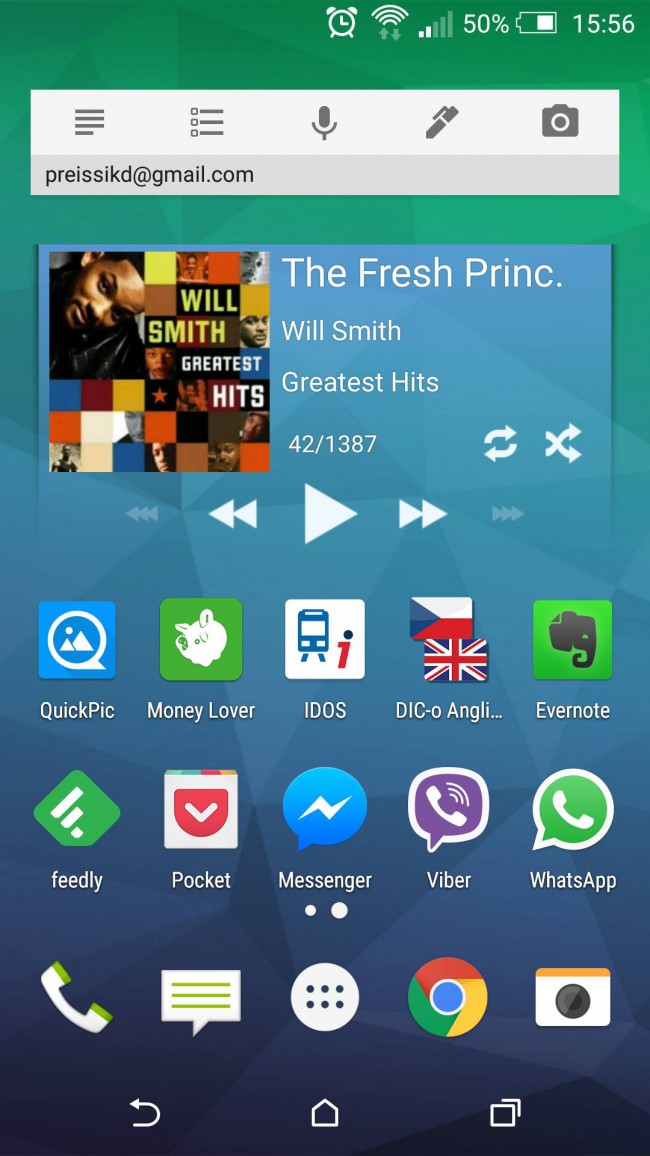Launch Money Lover
Viewport: 650px width, 1156px height.
(x=201, y=641)
